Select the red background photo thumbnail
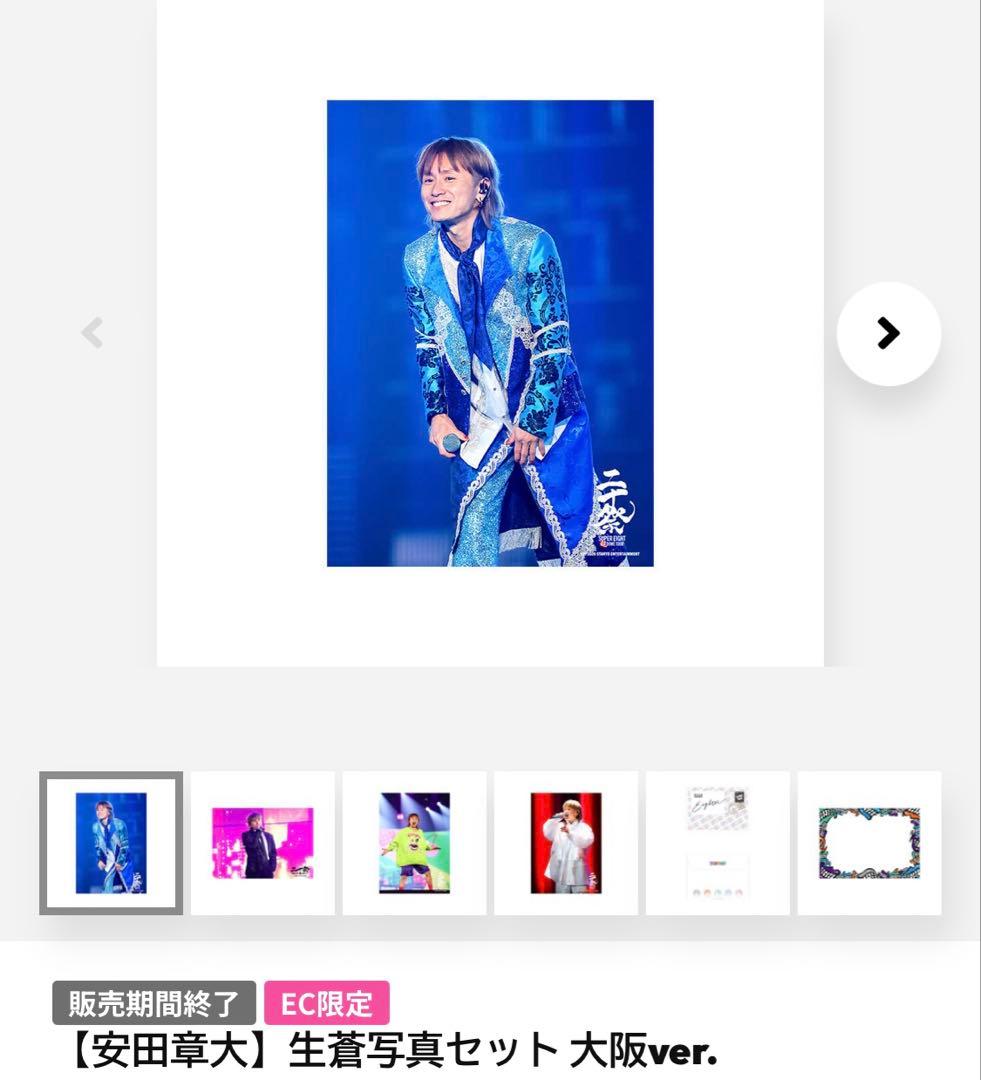The image size is (981, 1080). coord(566,843)
